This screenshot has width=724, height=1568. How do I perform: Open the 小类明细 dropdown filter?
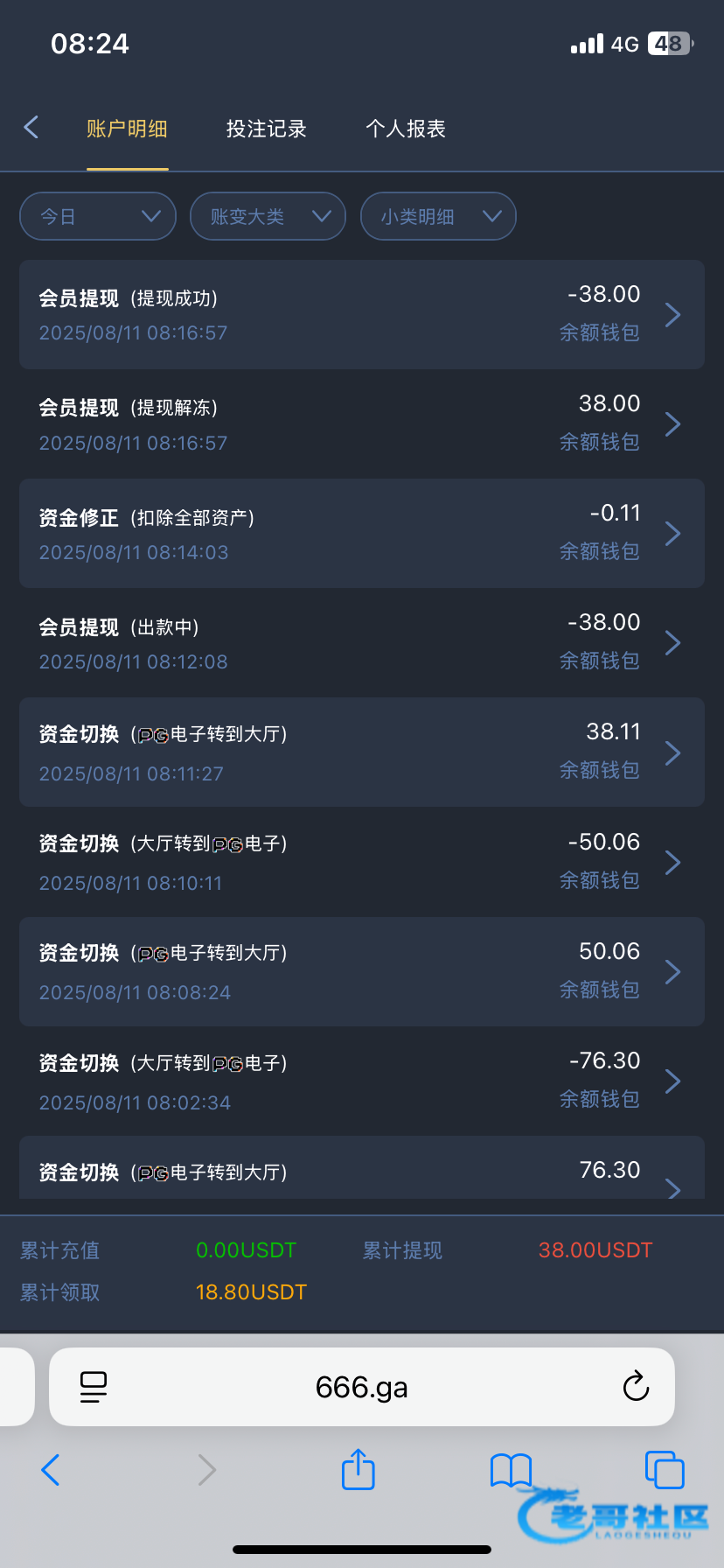pos(438,216)
